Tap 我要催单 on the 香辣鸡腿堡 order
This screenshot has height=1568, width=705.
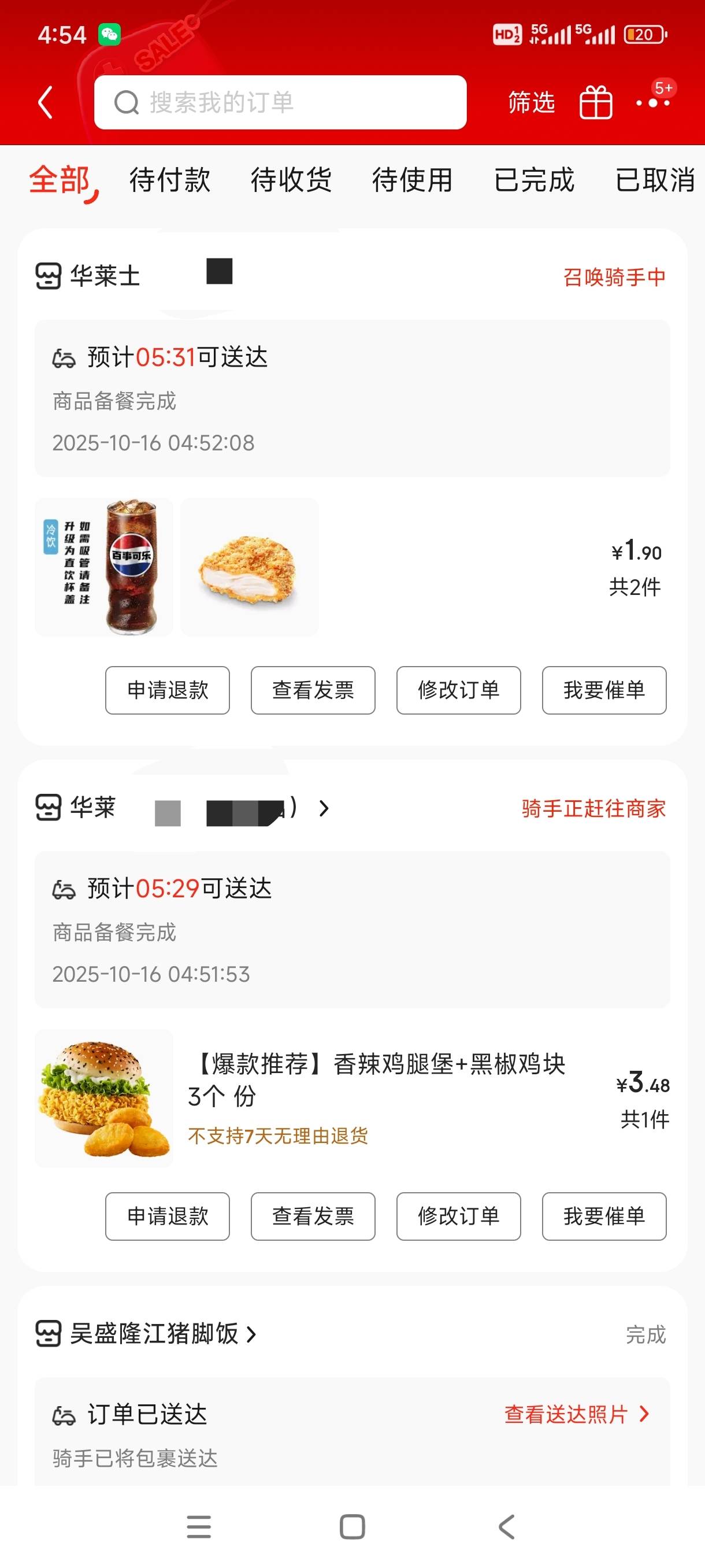pyautogui.click(x=604, y=1215)
